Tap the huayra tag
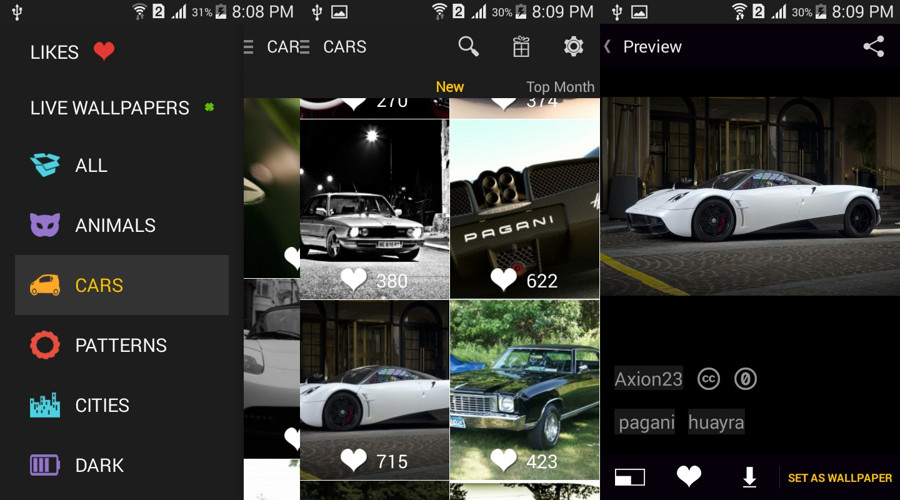 715,422
